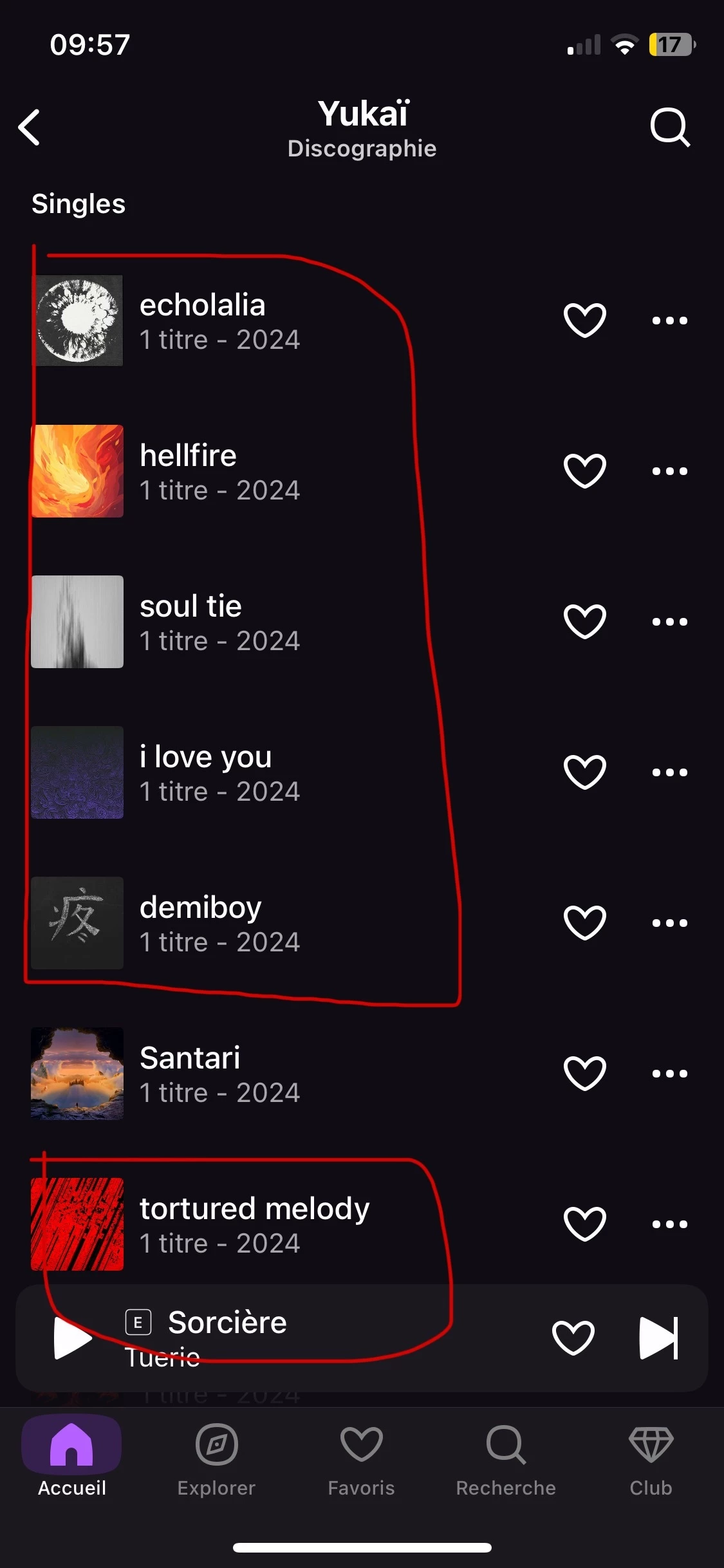Like the tortured melody single
This screenshot has height=1568, width=724.
pyautogui.click(x=584, y=1224)
